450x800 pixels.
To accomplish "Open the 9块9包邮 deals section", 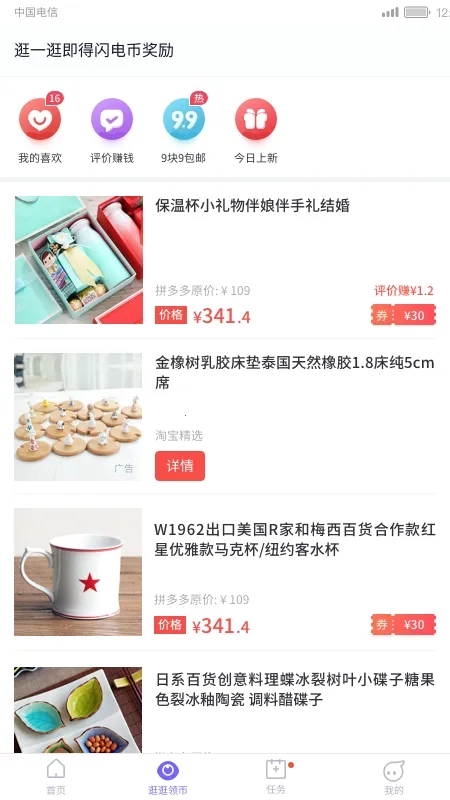I will point(184,130).
